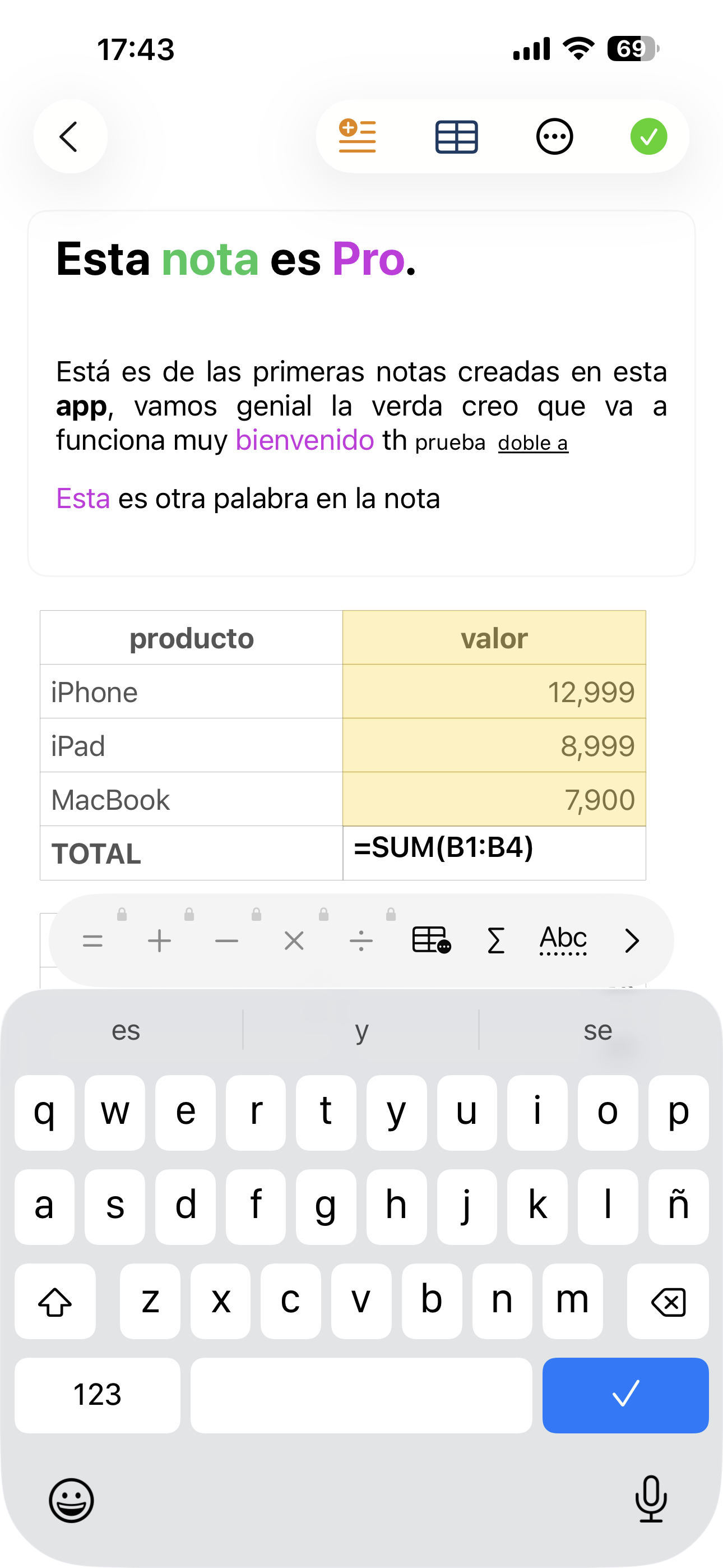Confirm entry with blue checkmark key

pyautogui.click(x=625, y=1395)
